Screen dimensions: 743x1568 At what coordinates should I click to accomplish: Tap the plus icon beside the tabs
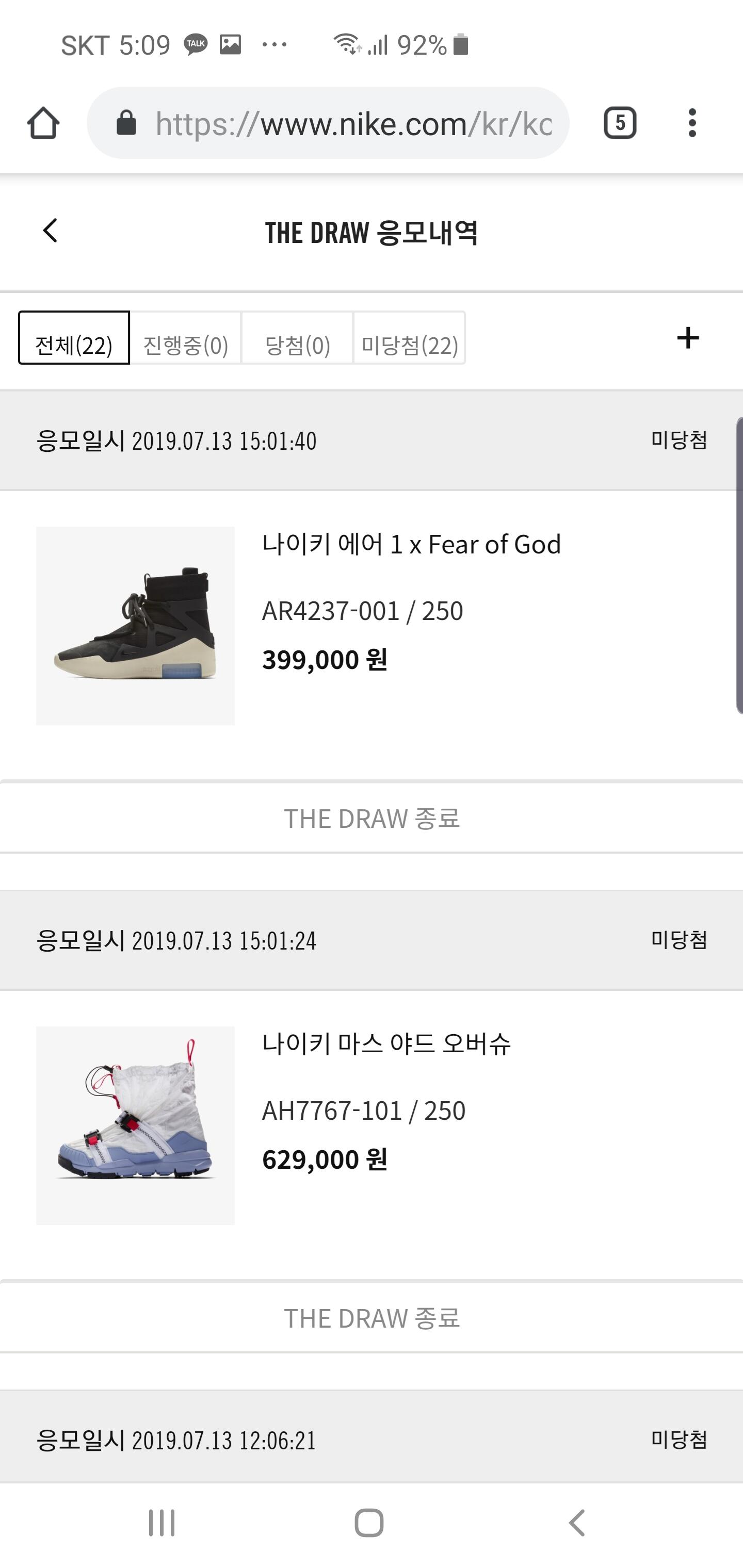coord(688,338)
